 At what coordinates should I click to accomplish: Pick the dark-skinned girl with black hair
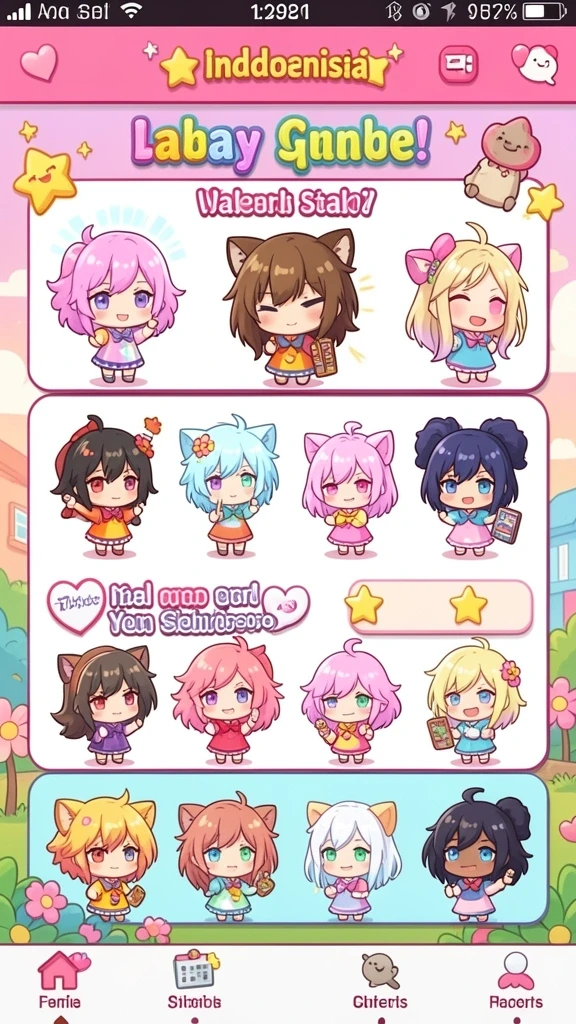tap(475, 856)
